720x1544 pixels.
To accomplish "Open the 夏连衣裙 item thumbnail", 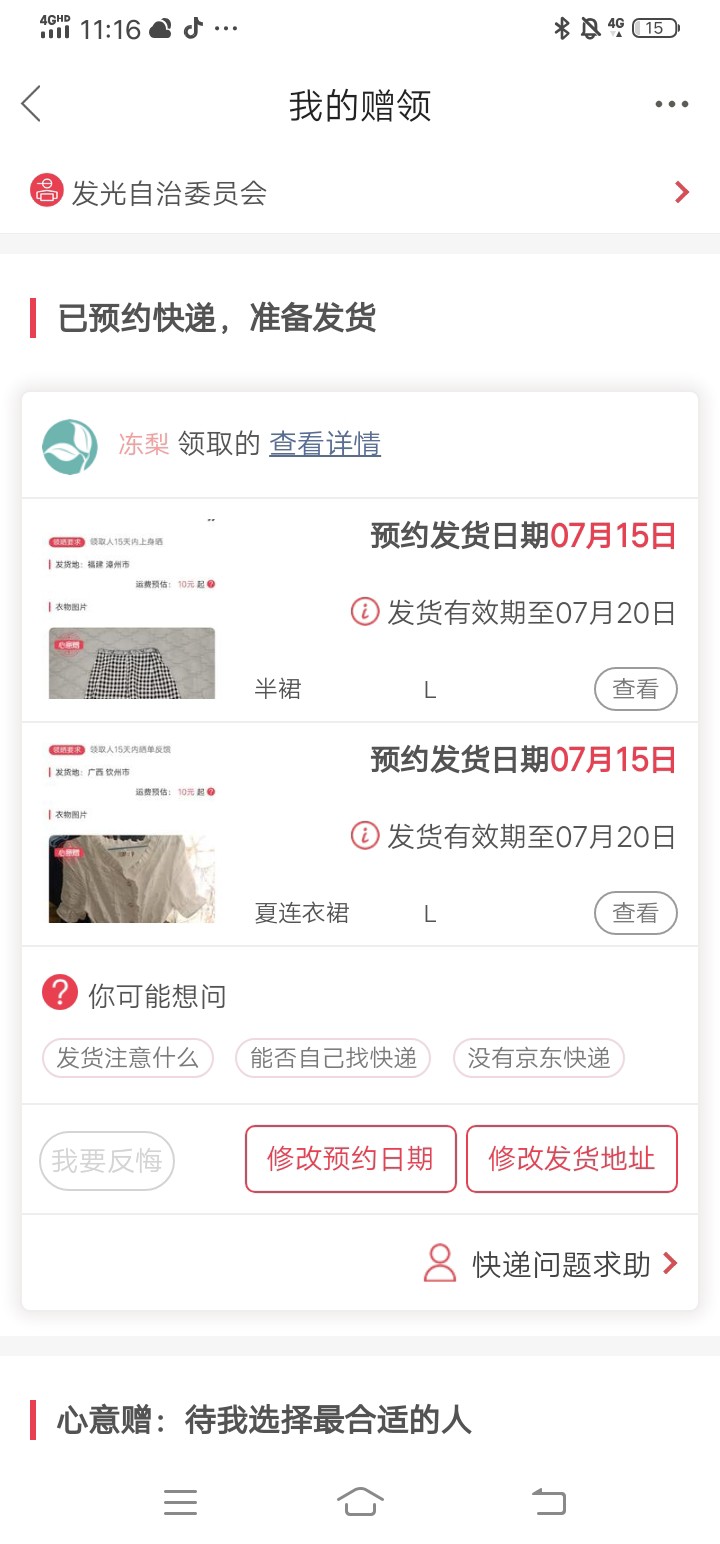I will pyautogui.click(x=132, y=834).
